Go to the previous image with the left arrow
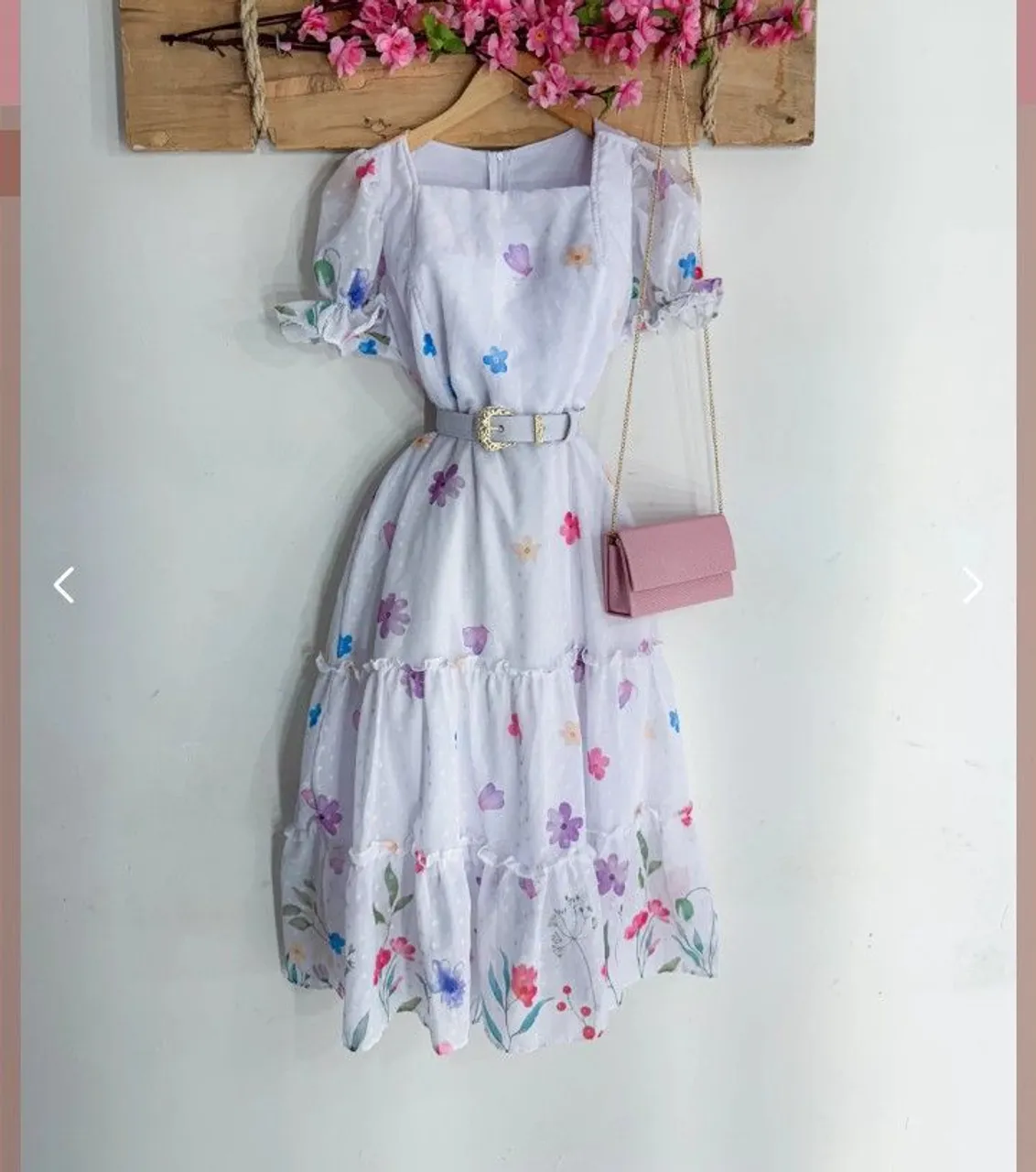 click(x=63, y=585)
